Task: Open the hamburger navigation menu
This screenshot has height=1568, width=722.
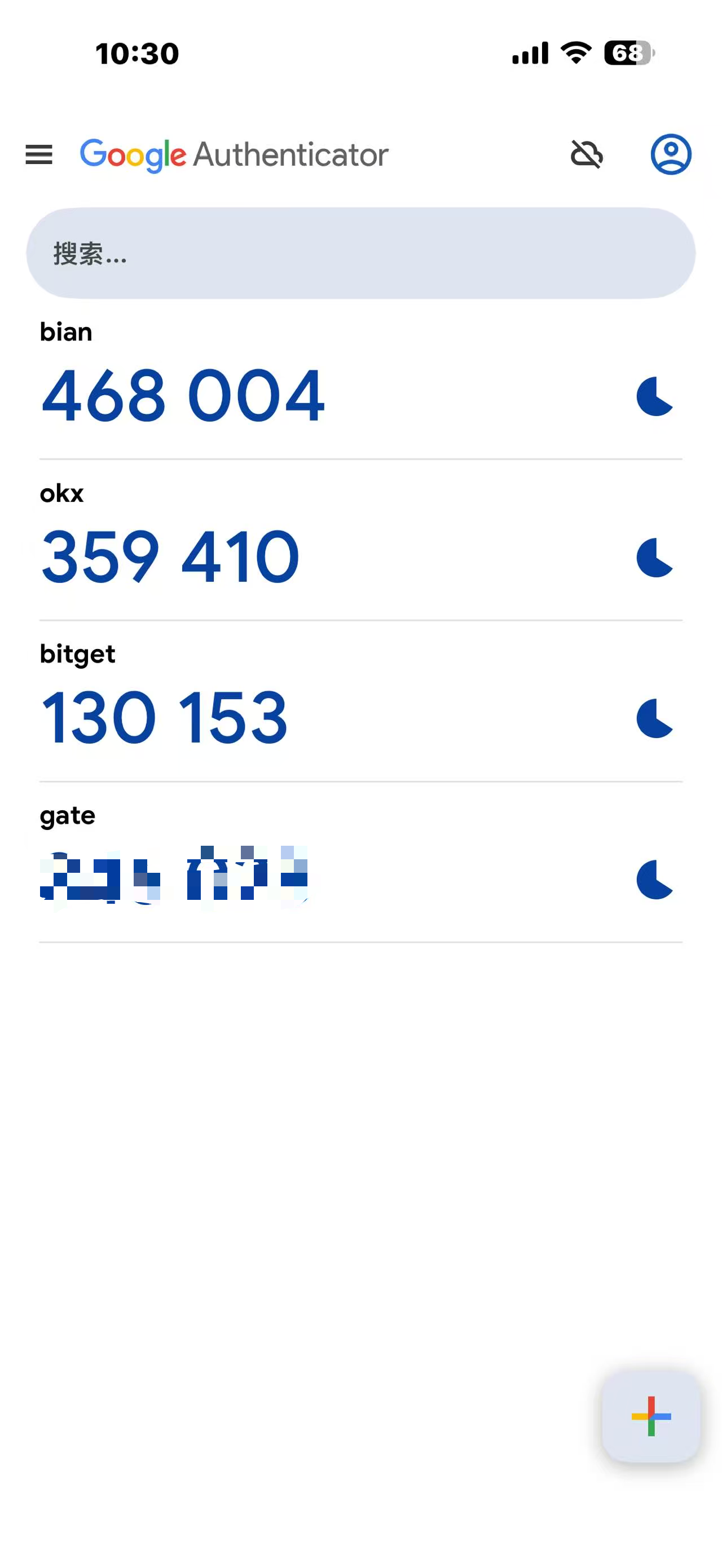Action: tap(39, 154)
